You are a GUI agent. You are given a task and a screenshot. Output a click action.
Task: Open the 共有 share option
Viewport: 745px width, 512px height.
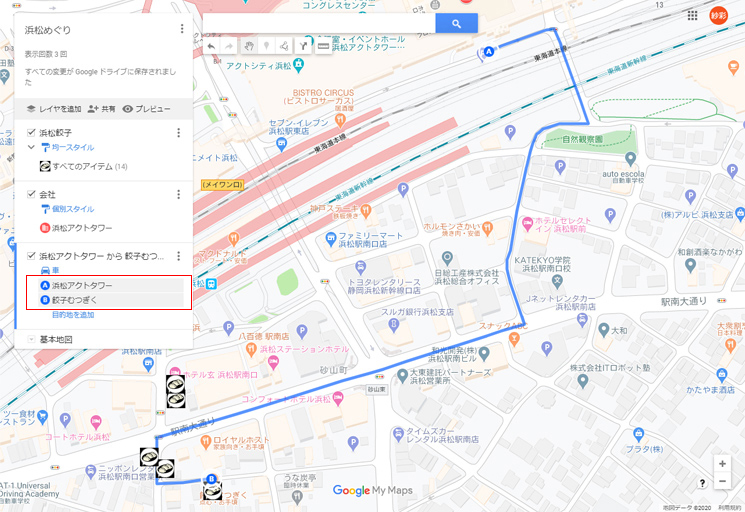pos(102,108)
